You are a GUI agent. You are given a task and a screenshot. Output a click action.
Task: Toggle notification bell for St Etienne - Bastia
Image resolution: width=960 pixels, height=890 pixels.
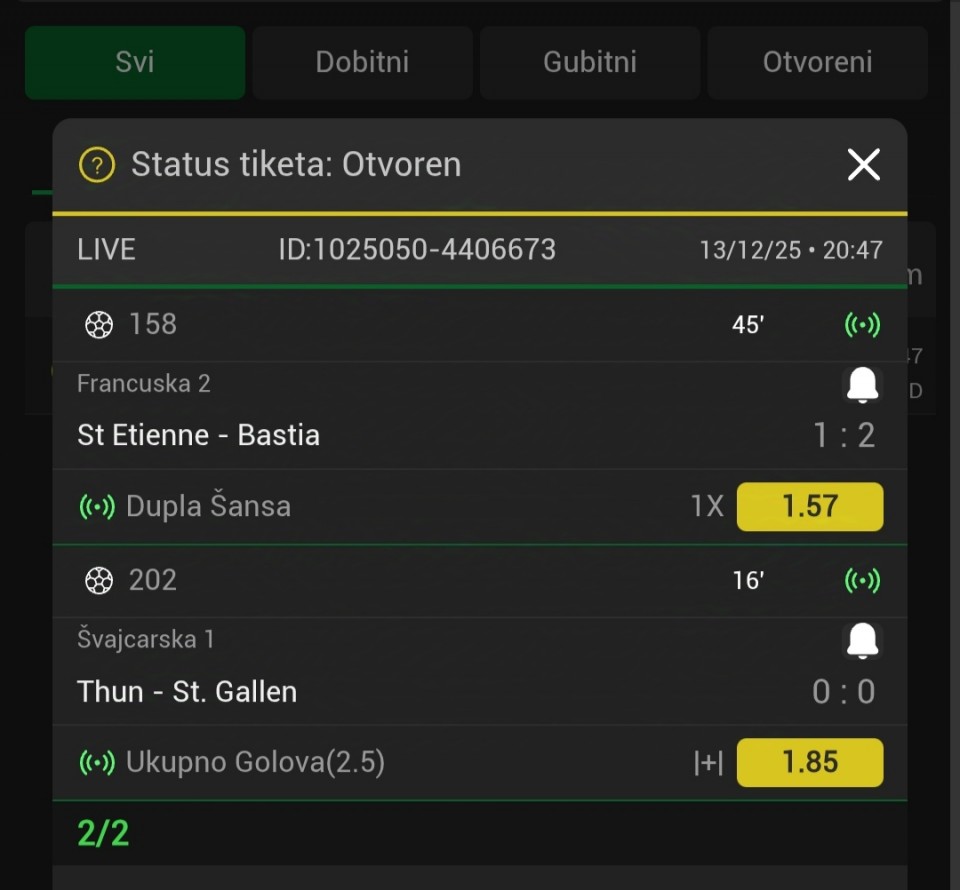[862, 384]
